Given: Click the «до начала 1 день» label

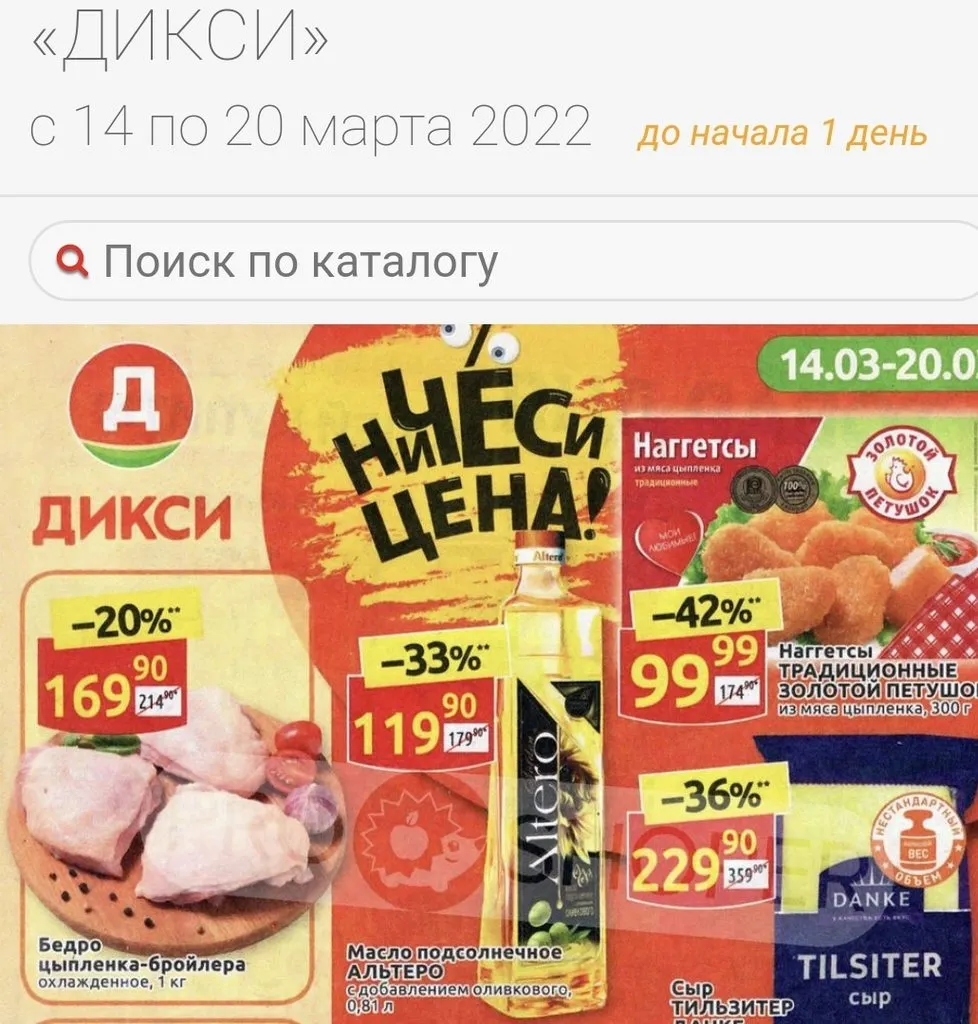Looking at the screenshot, I should (786, 131).
